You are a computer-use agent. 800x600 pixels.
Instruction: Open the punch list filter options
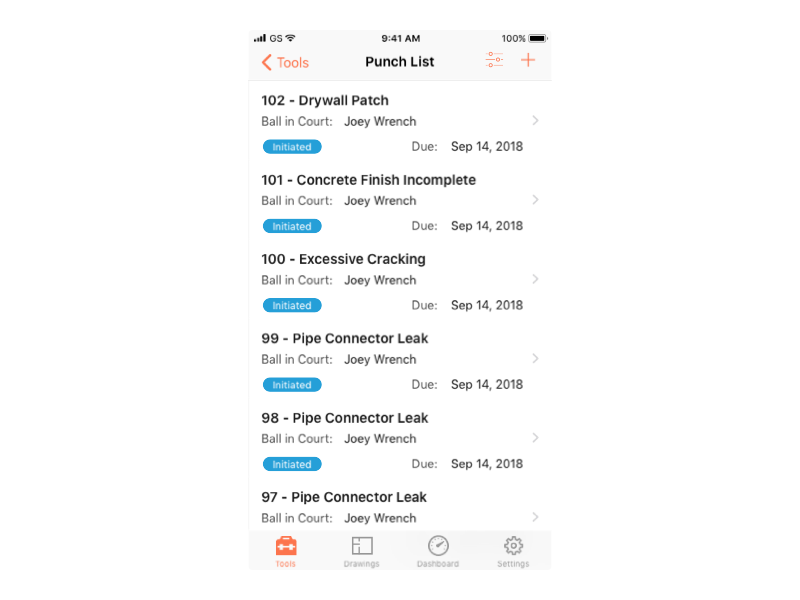coord(494,61)
